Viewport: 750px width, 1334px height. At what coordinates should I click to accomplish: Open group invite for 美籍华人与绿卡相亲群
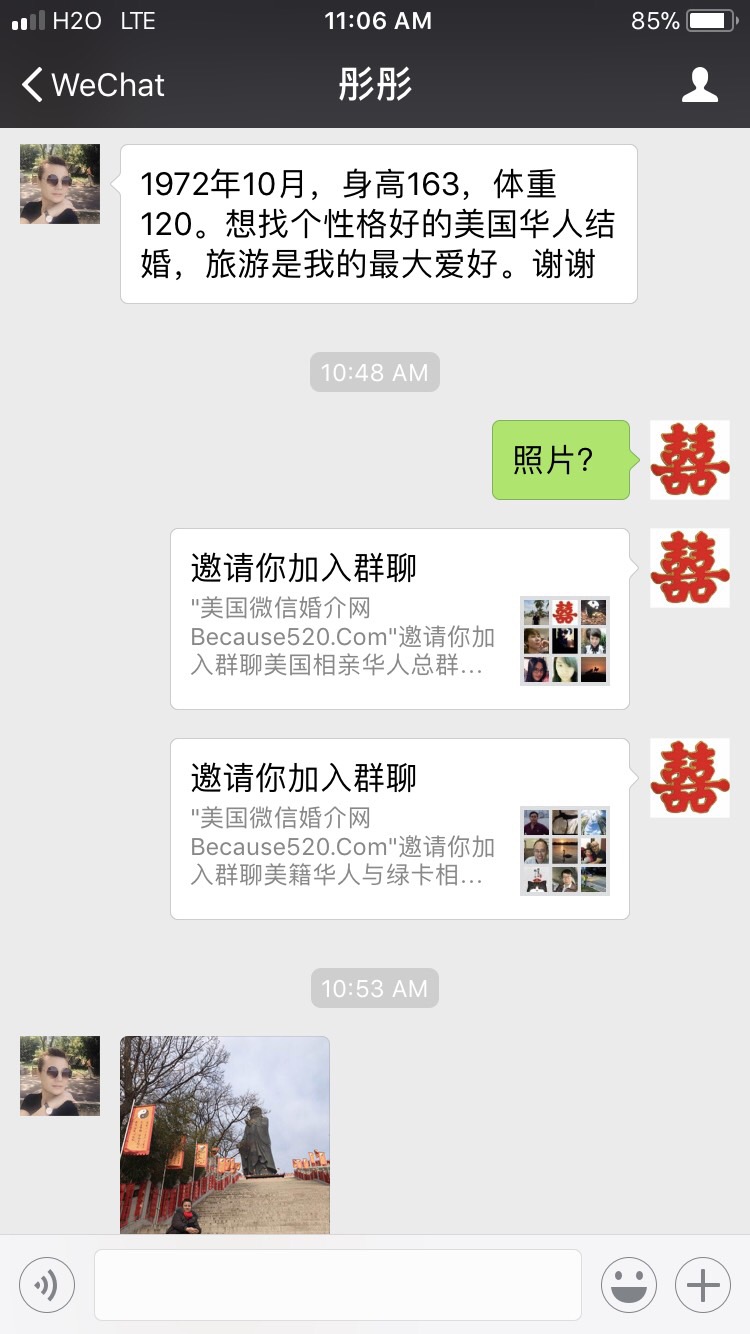(399, 829)
